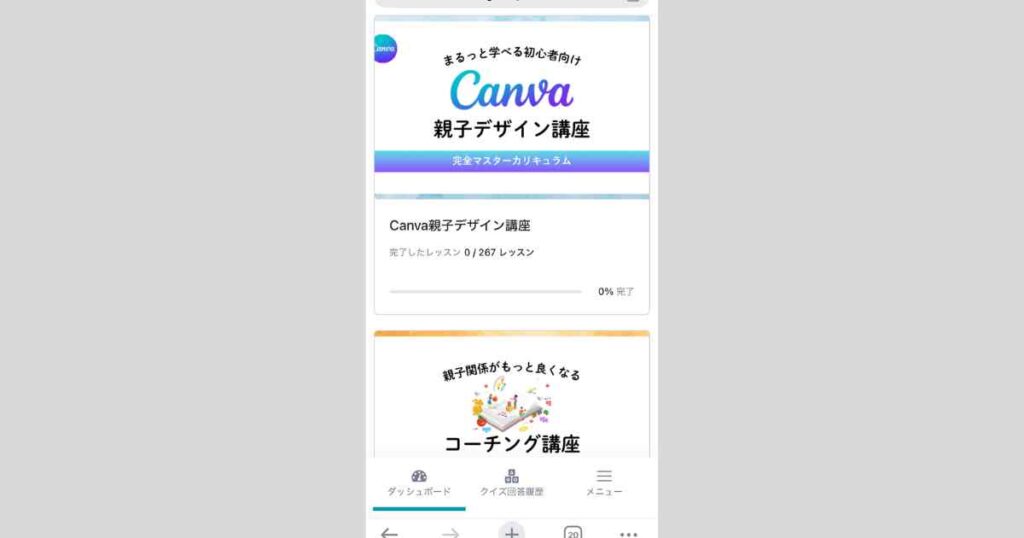Open the メニュー tab
This screenshot has height=538, width=1024.
[604, 483]
